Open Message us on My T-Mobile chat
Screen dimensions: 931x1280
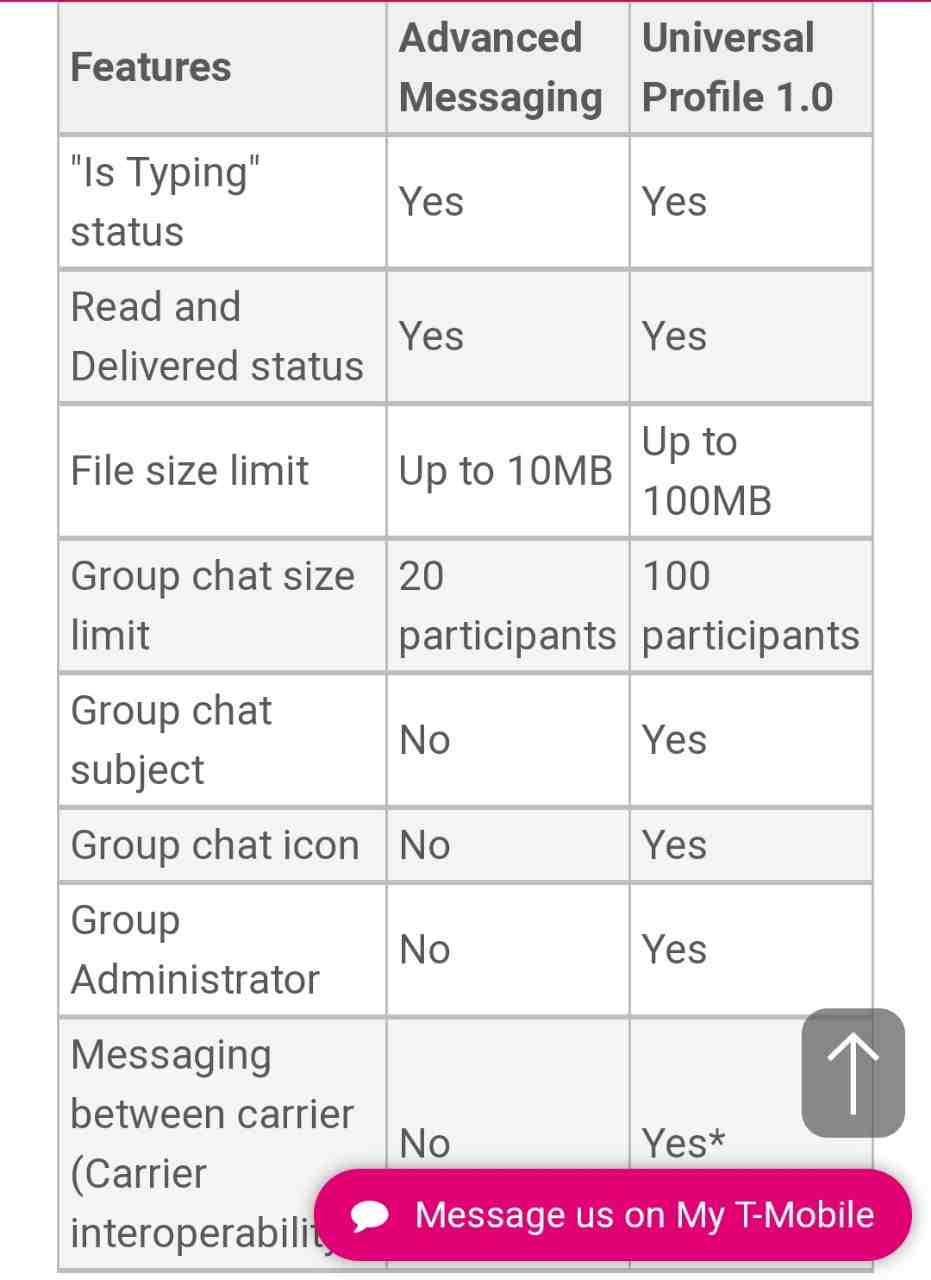pos(613,1215)
